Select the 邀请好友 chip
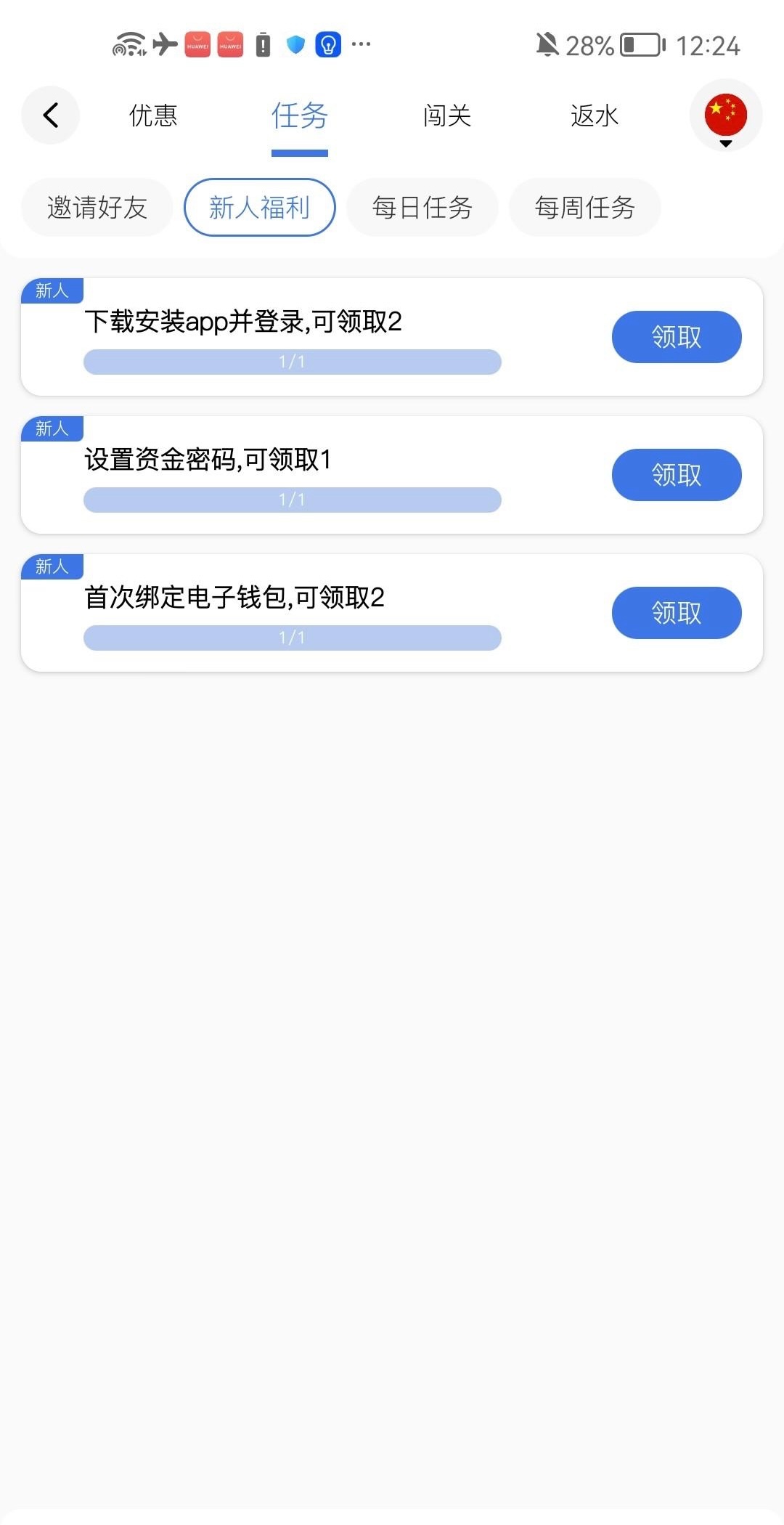This screenshot has width=784, height=1525. [x=97, y=207]
